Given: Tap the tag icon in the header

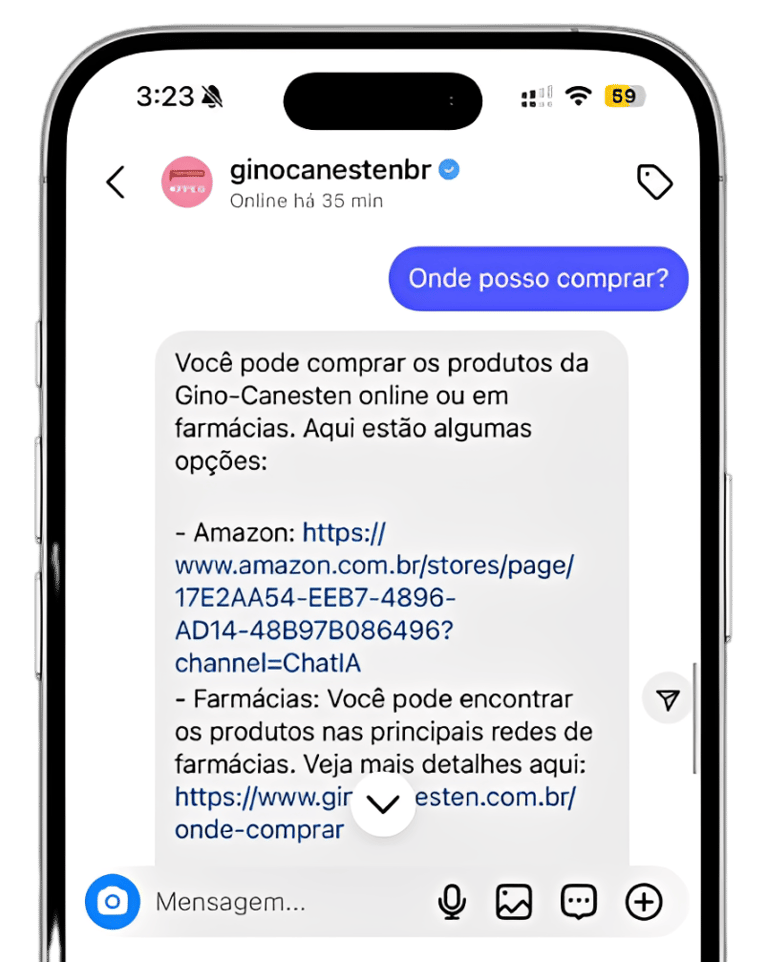Looking at the screenshot, I should (x=654, y=182).
